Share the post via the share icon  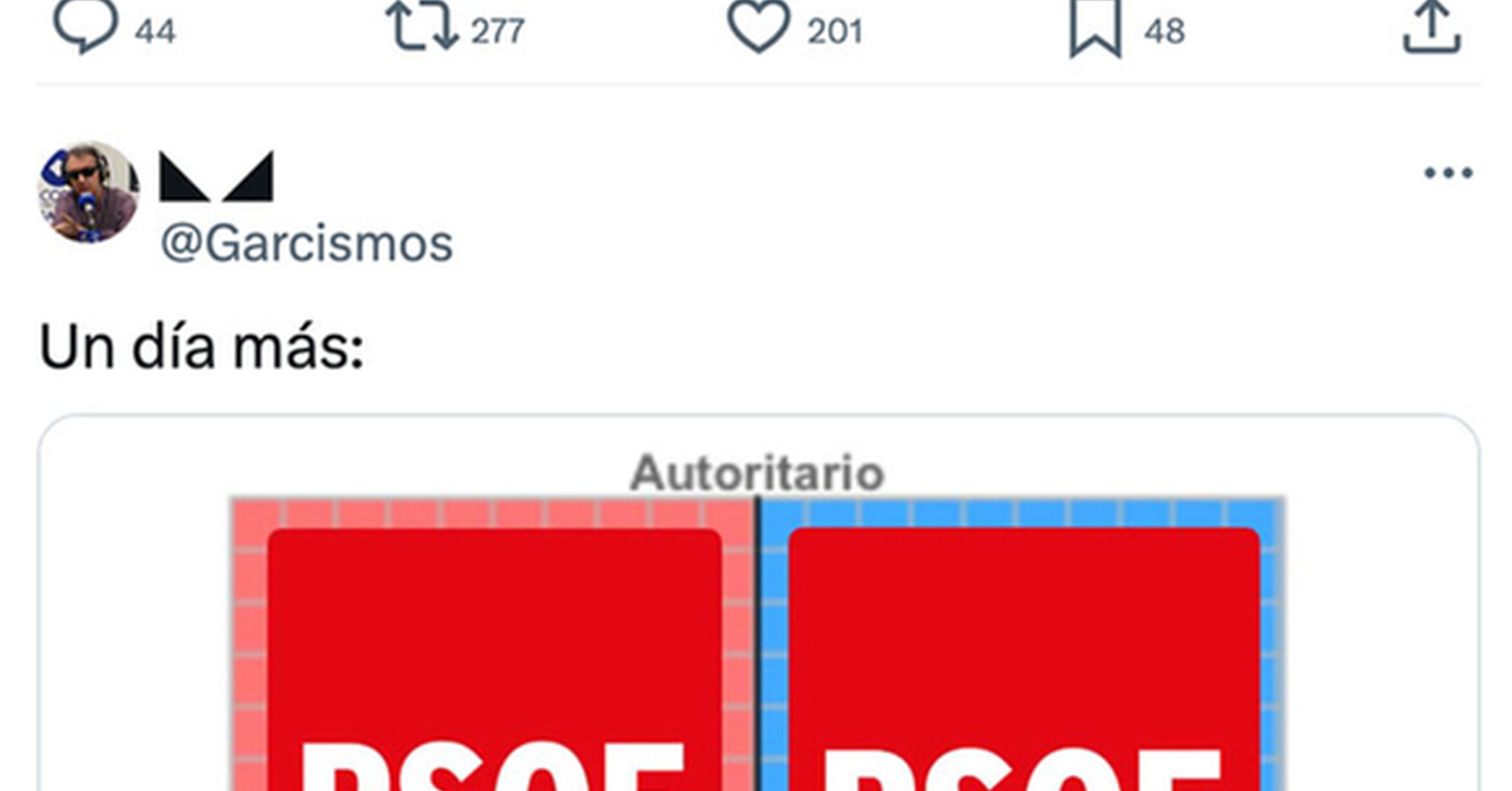pos(1432,26)
